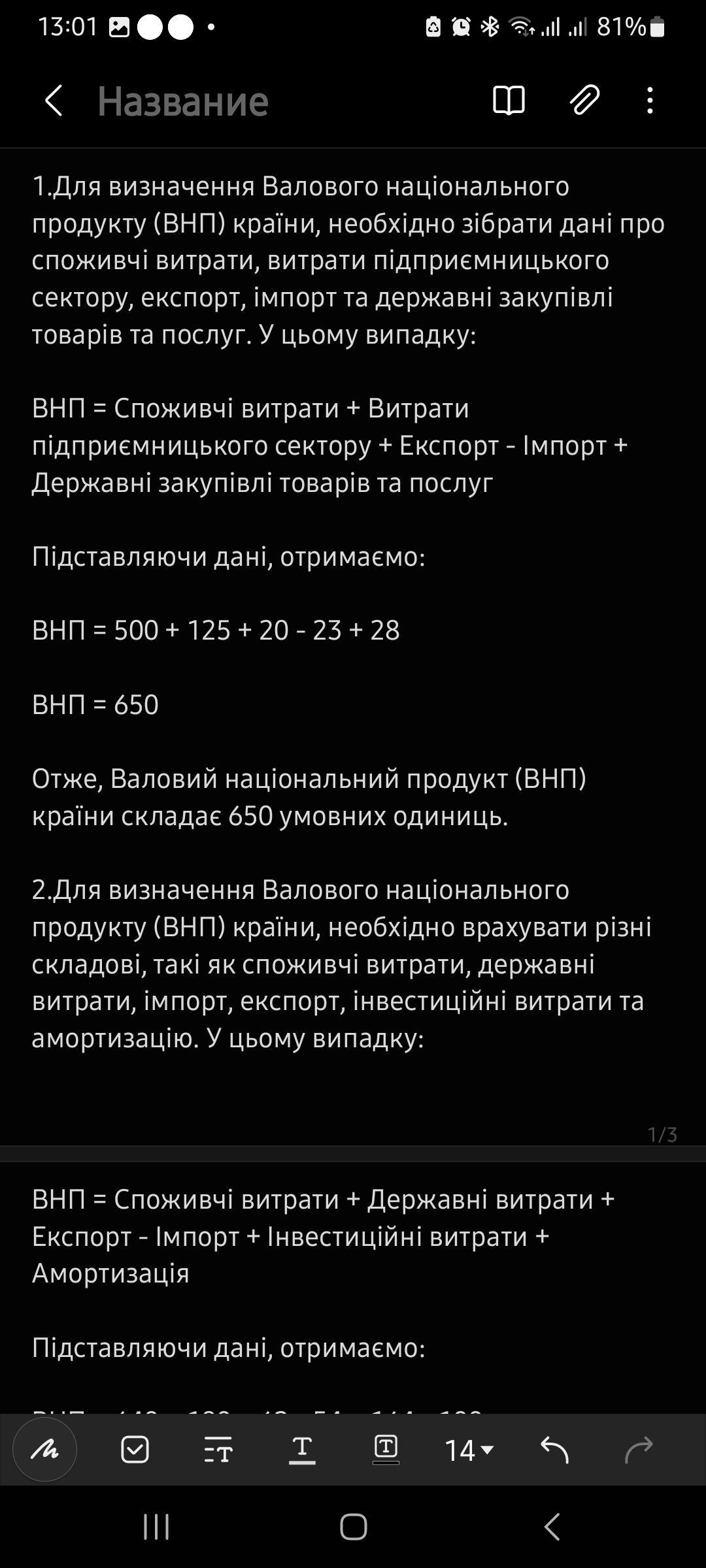Viewport: 706px width, 1568px height.
Task: Attach a file with the paperclip icon
Action: point(584,101)
